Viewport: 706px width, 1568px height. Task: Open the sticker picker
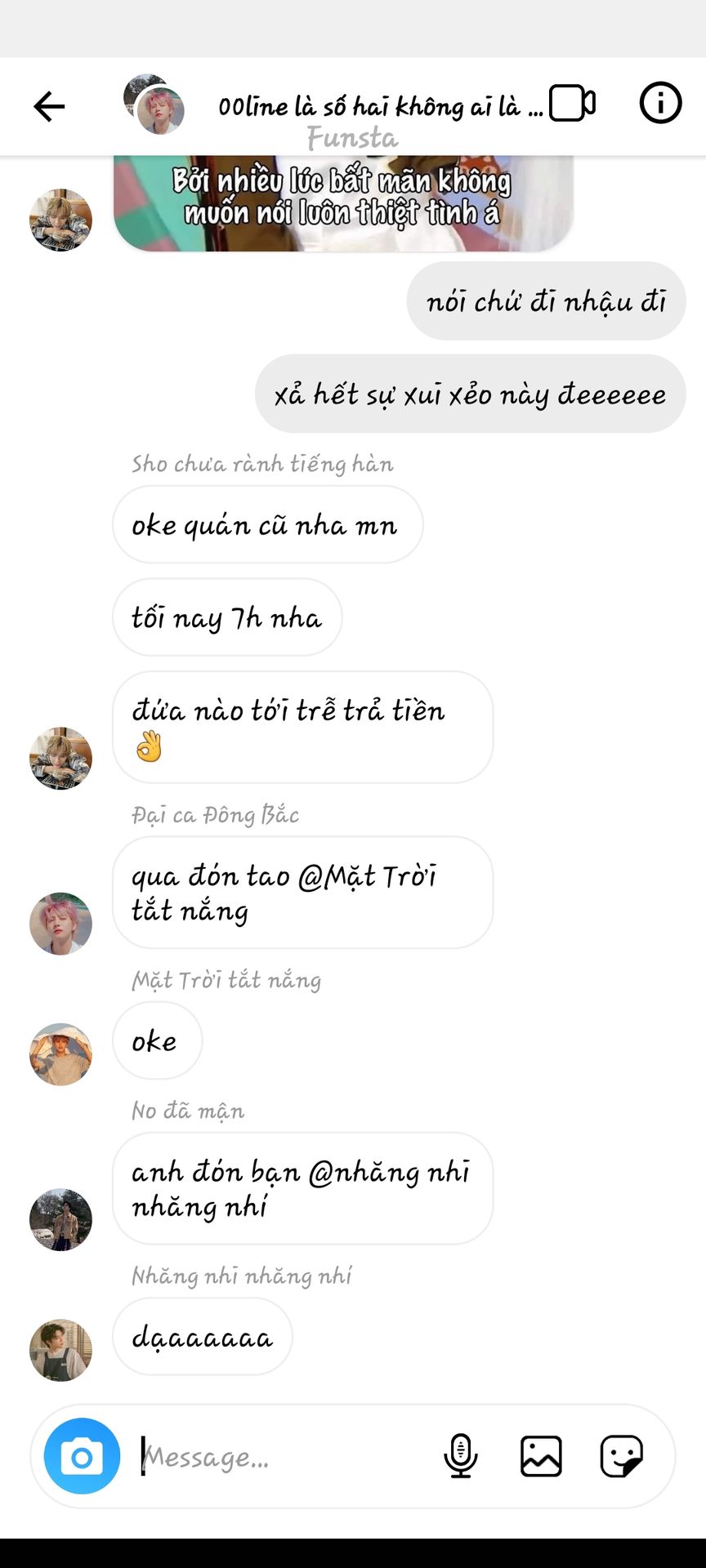[x=621, y=1456]
